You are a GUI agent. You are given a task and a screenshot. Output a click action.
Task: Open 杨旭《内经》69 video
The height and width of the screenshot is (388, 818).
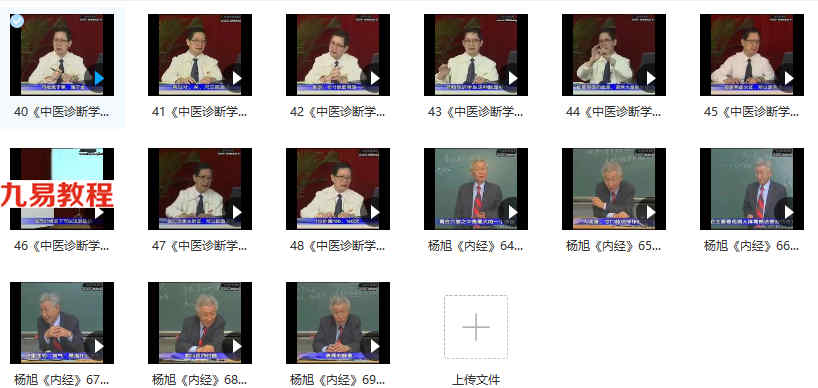pyautogui.click(x=338, y=323)
